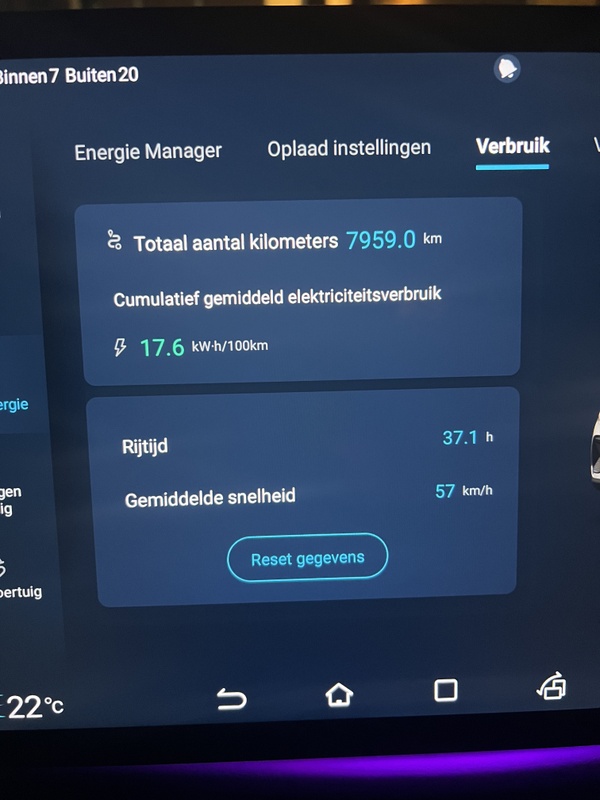The height and width of the screenshot is (800, 600).
Task: Return to the home screen
Action: (339, 693)
